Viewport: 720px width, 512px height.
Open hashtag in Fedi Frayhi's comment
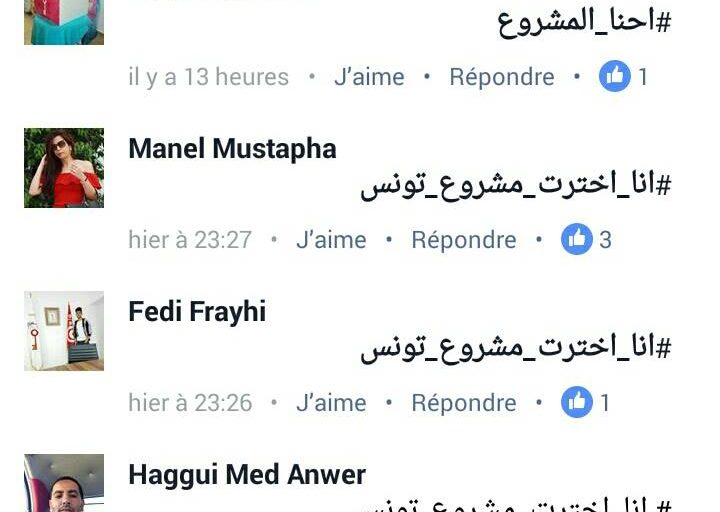pyautogui.click(x=515, y=349)
